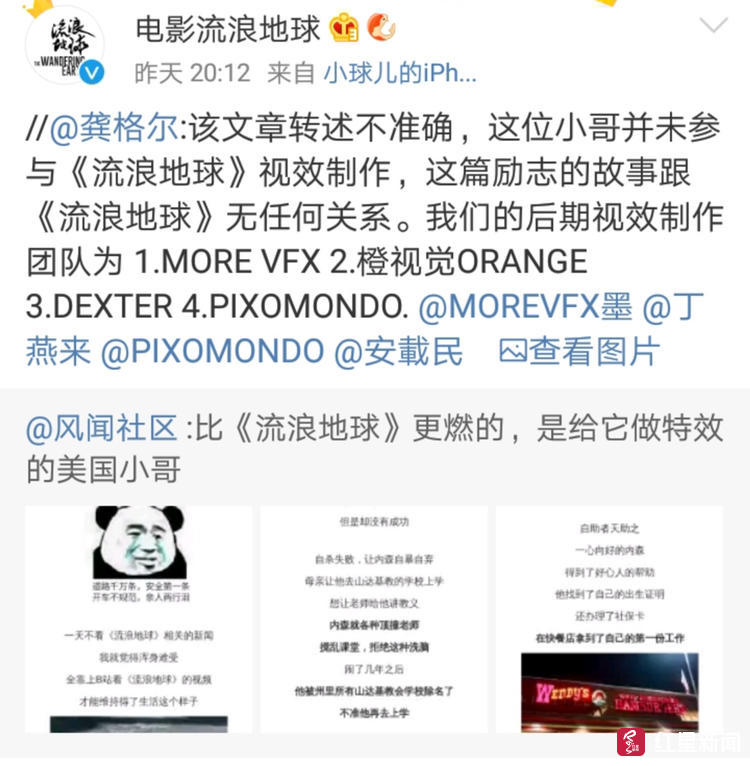Open the Wendy's photo image thumbnail
The height and width of the screenshot is (766, 750).
(609, 618)
